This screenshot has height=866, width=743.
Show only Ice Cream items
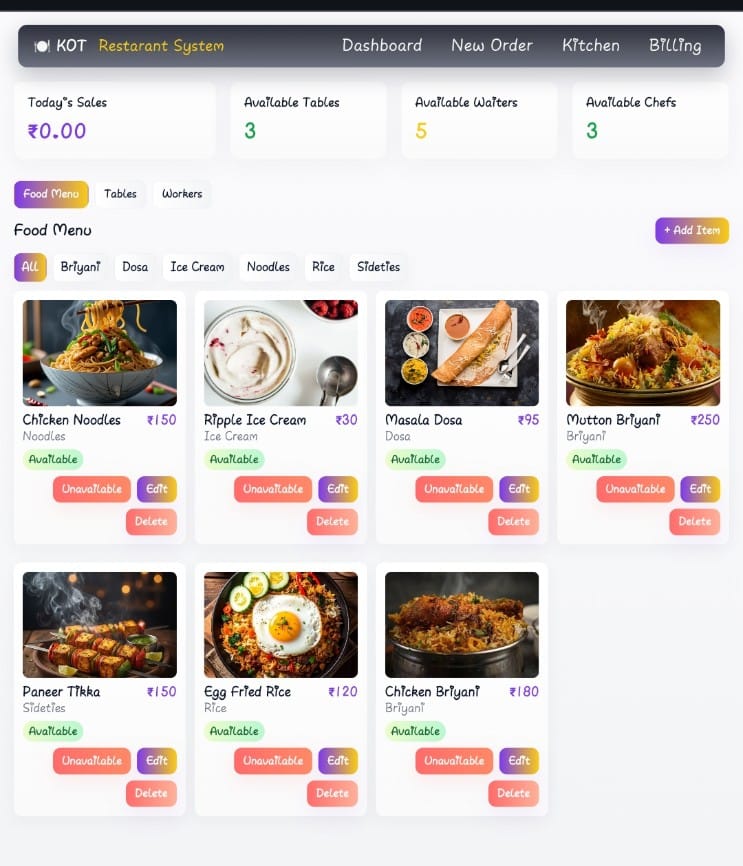point(197,267)
